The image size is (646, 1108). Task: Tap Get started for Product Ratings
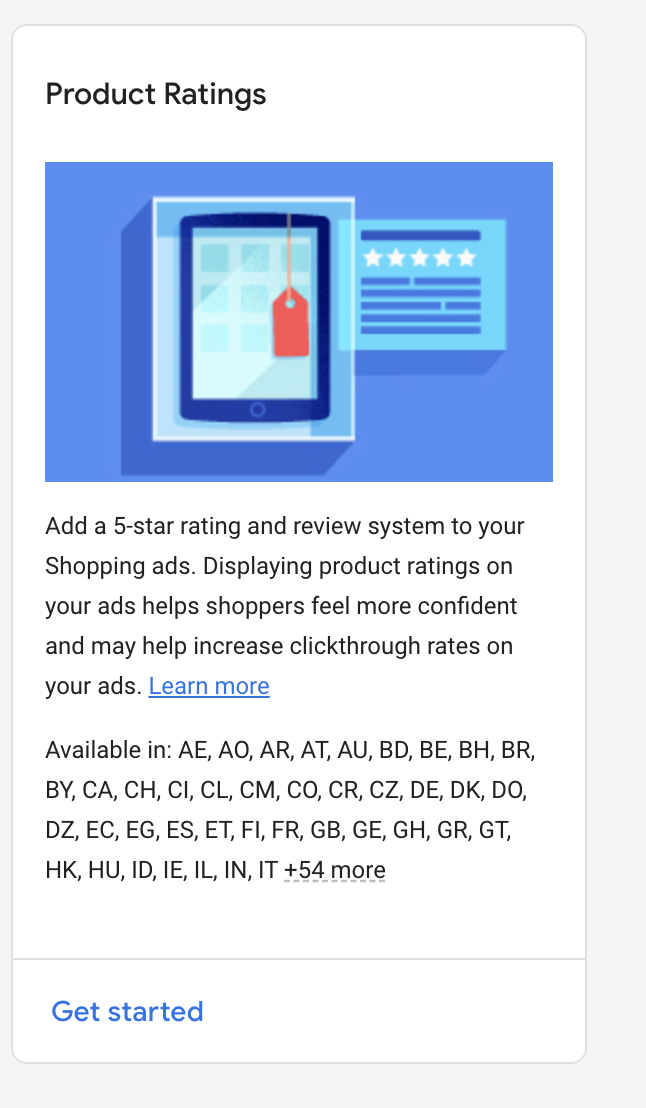127,1011
